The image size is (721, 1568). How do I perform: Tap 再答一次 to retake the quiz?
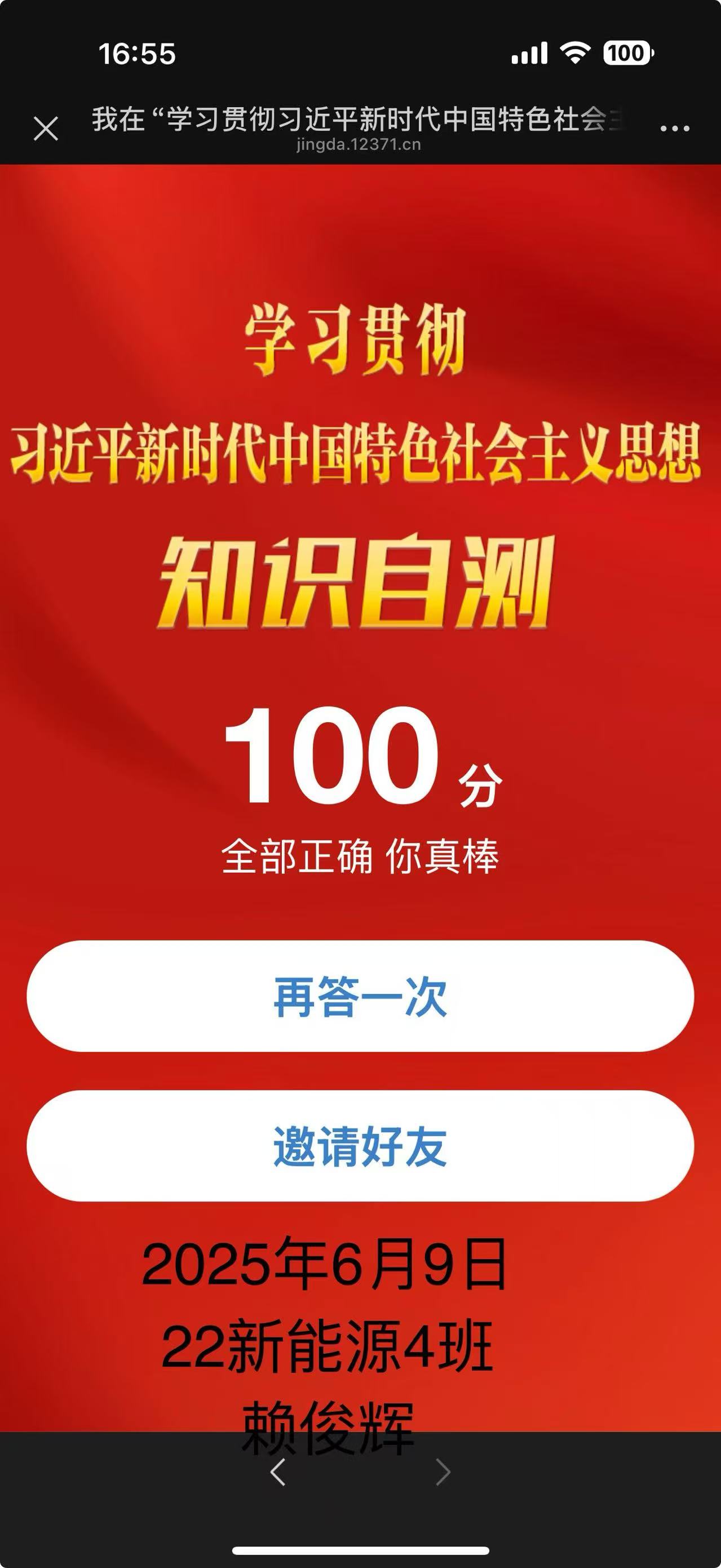(360, 996)
